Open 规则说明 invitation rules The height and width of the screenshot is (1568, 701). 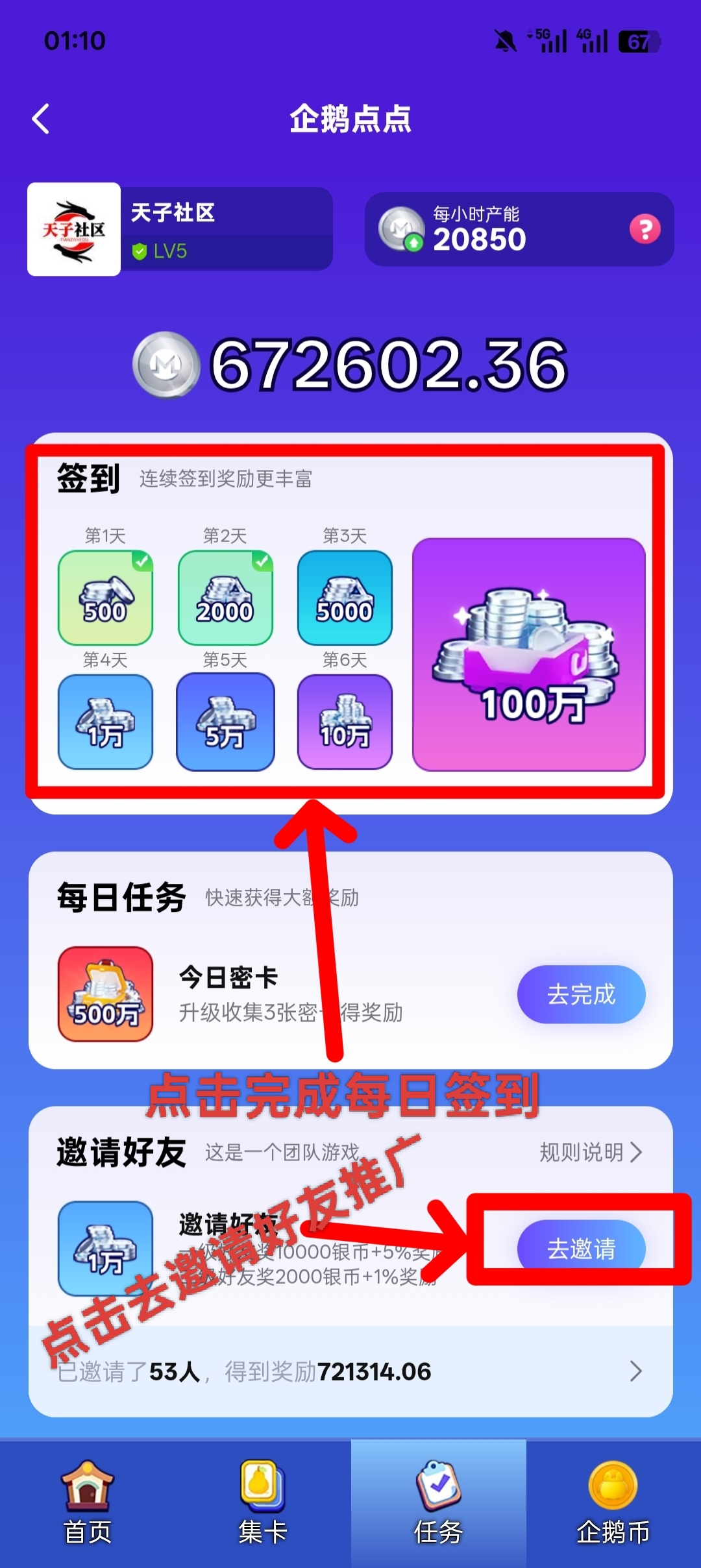point(590,1152)
